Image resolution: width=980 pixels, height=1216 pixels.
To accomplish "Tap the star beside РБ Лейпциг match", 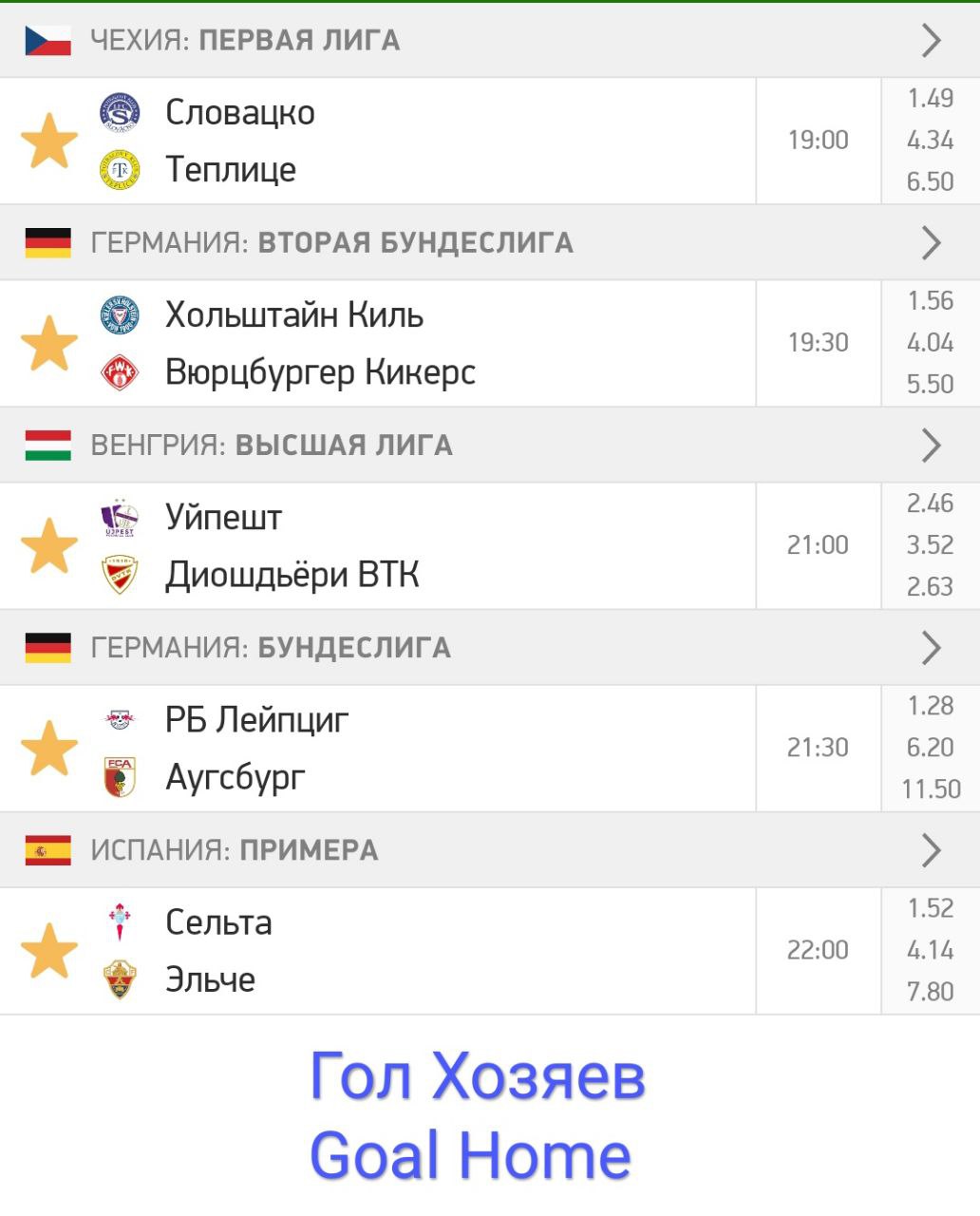I will coord(49,748).
